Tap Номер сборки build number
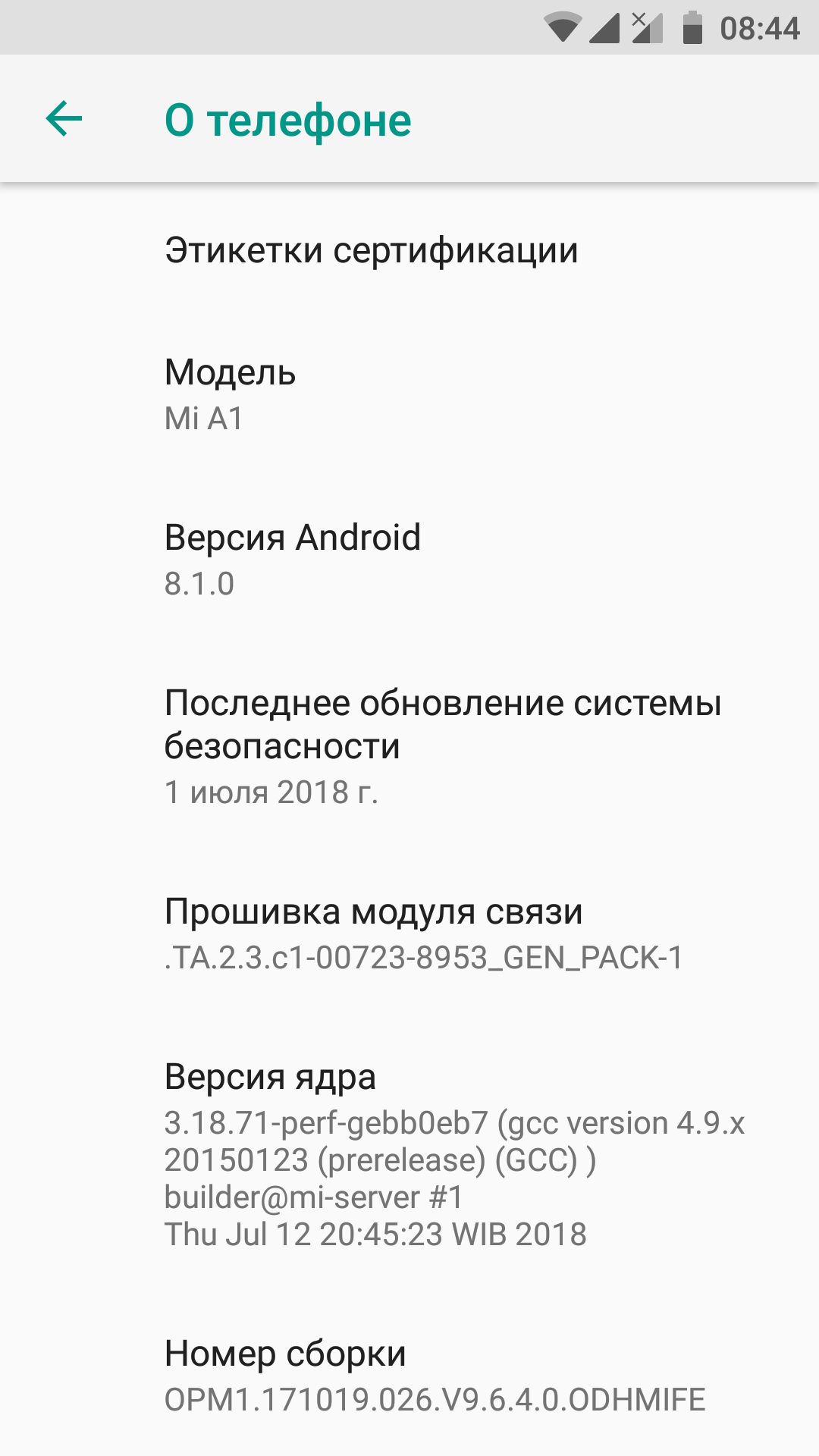Viewport: 819px width, 1456px height. [409, 1375]
